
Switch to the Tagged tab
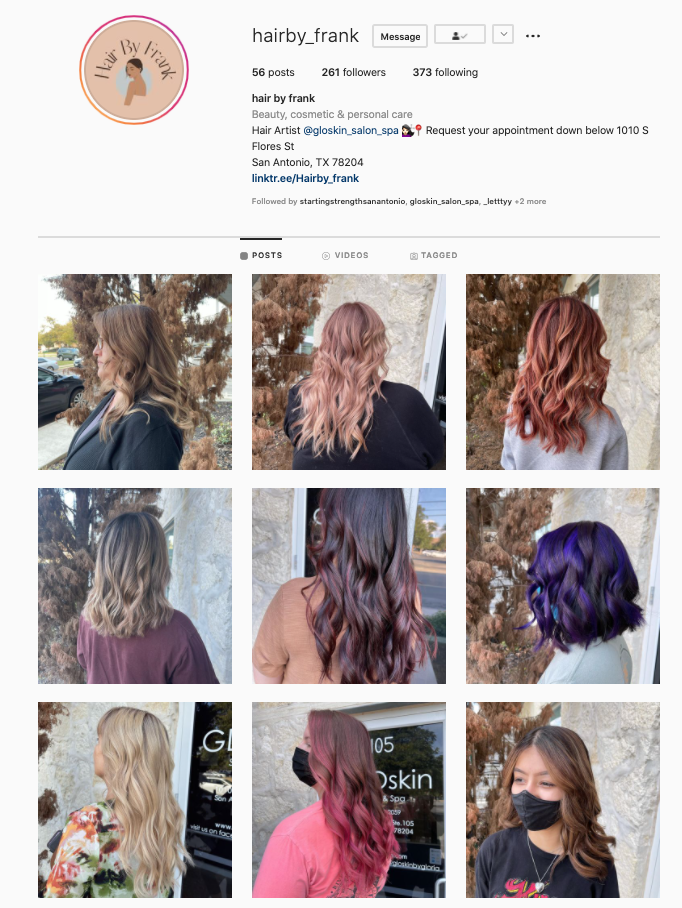pos(434,255)
